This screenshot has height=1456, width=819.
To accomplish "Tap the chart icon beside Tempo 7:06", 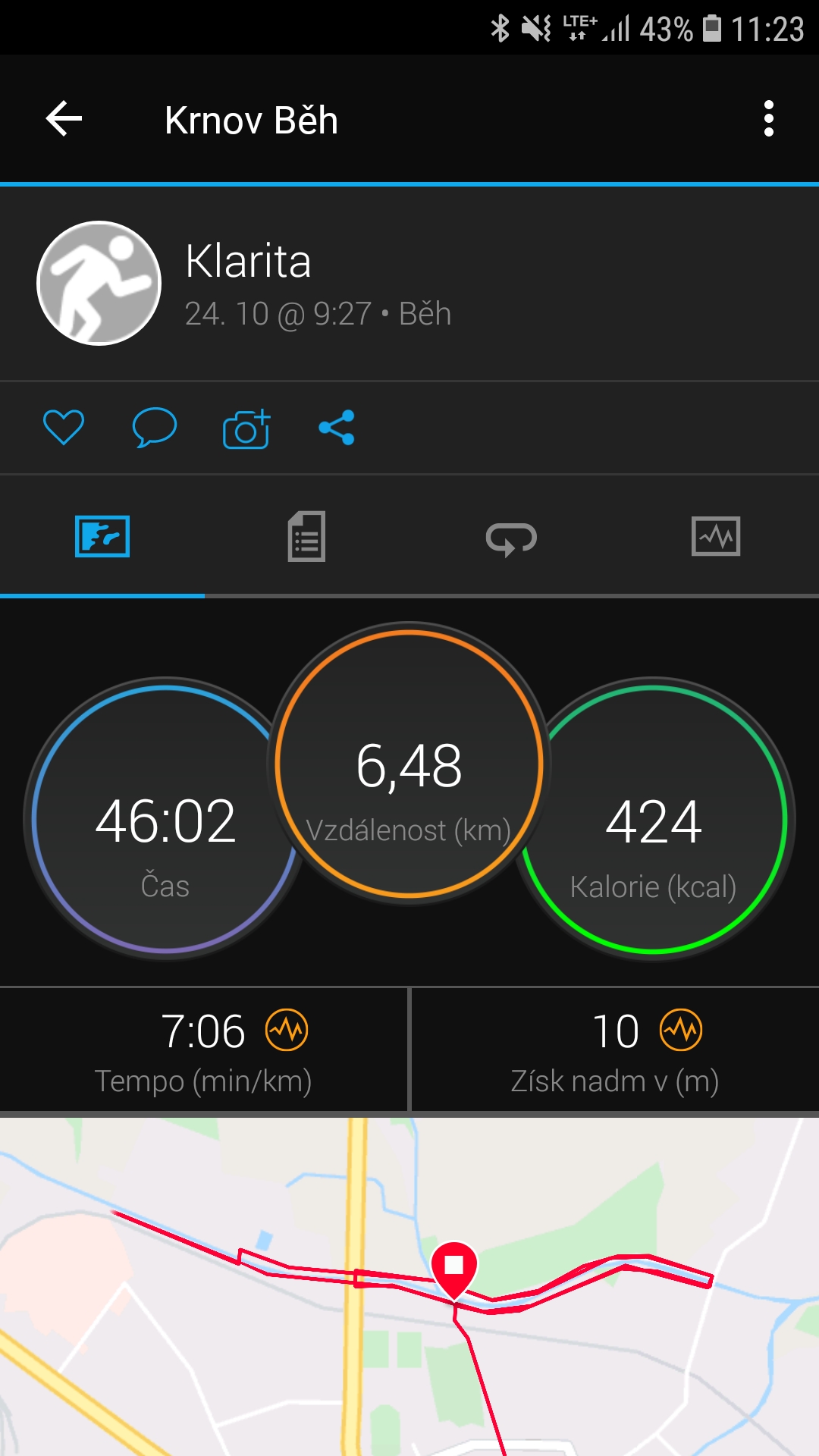I will point(287,1030).
